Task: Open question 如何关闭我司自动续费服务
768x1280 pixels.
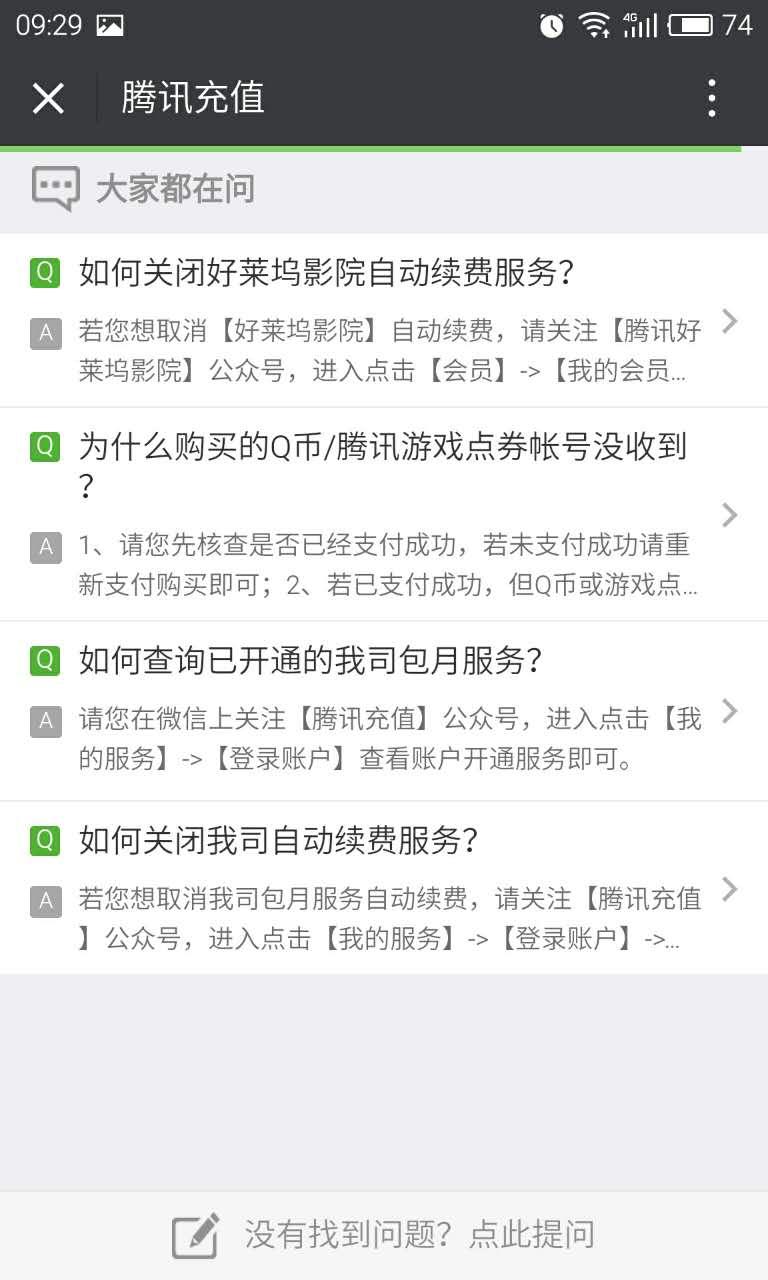Action: click(x=384, y=888)
